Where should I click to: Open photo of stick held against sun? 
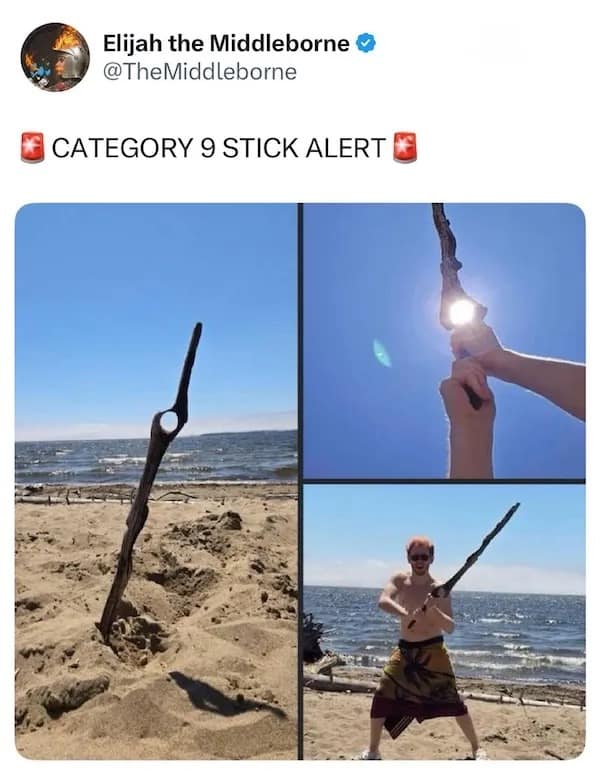444,340
